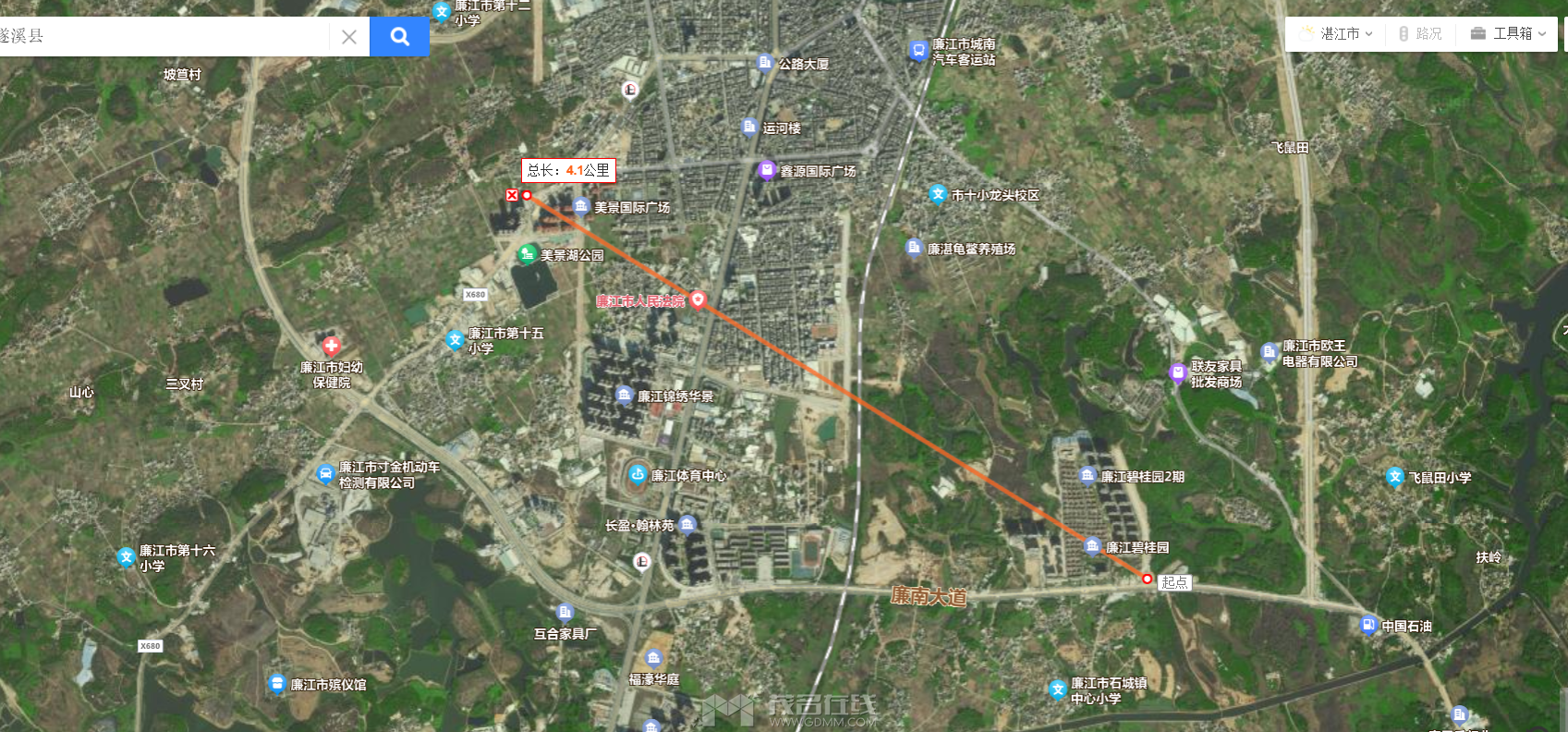Clear the search text
This screenshot has width=1568, height=732.
[x=349, y=37]
